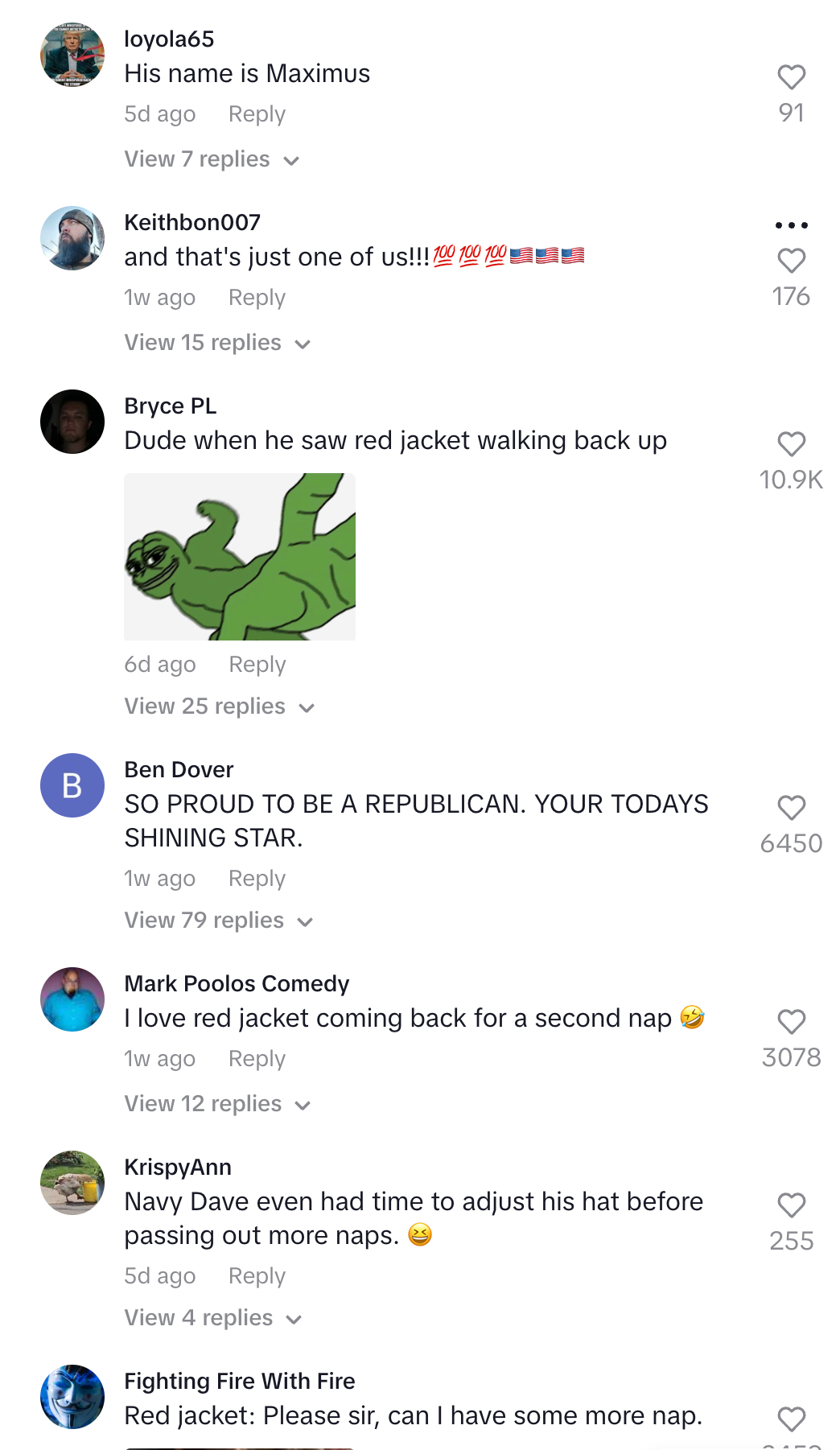
Task: Open Ben Dover's profile avatar
Action: tap(72, 785)
